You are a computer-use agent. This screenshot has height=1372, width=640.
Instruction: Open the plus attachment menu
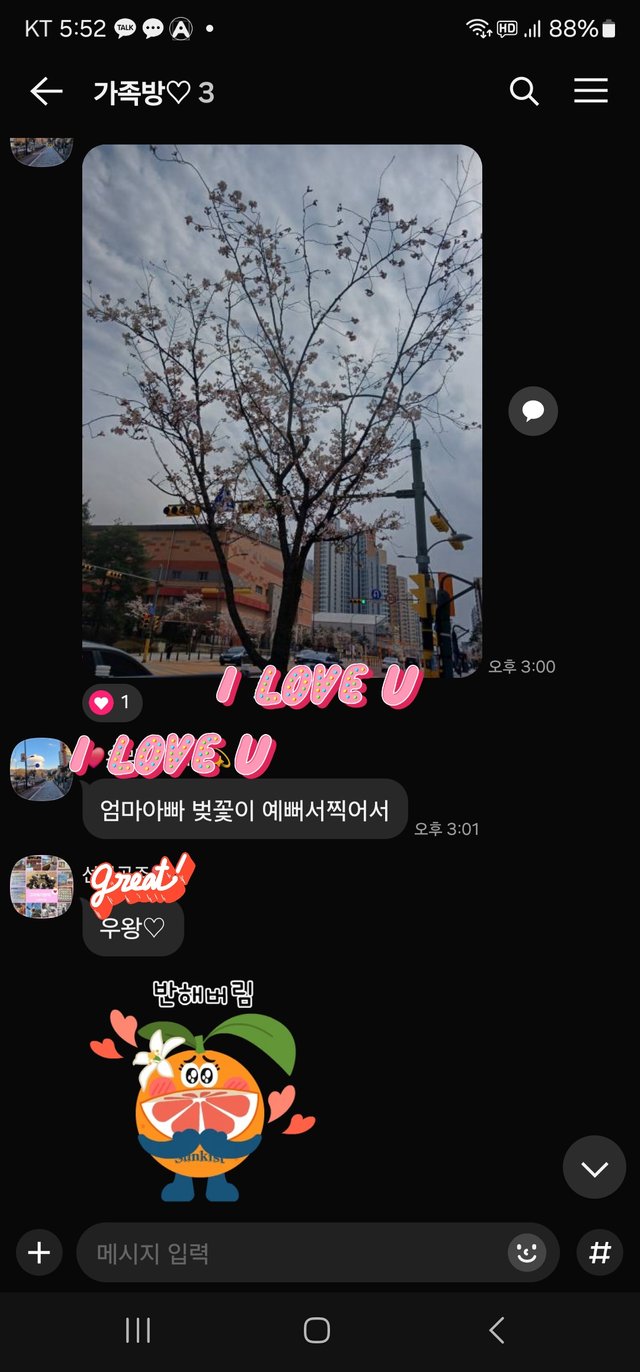[x=39, y=1253]
